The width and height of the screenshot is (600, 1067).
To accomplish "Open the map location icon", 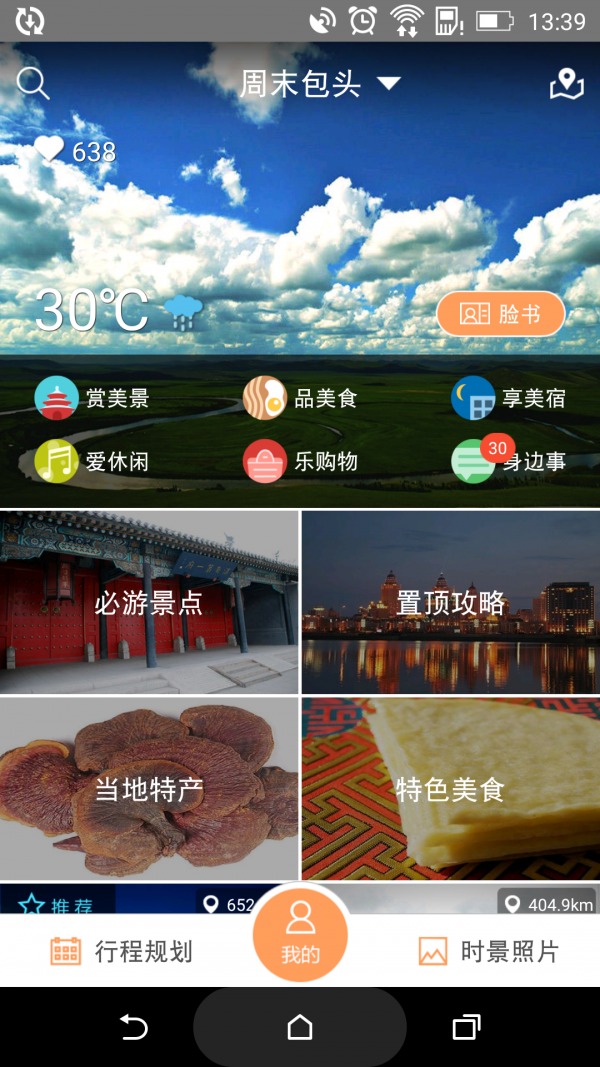I will [x=566, y=84].
